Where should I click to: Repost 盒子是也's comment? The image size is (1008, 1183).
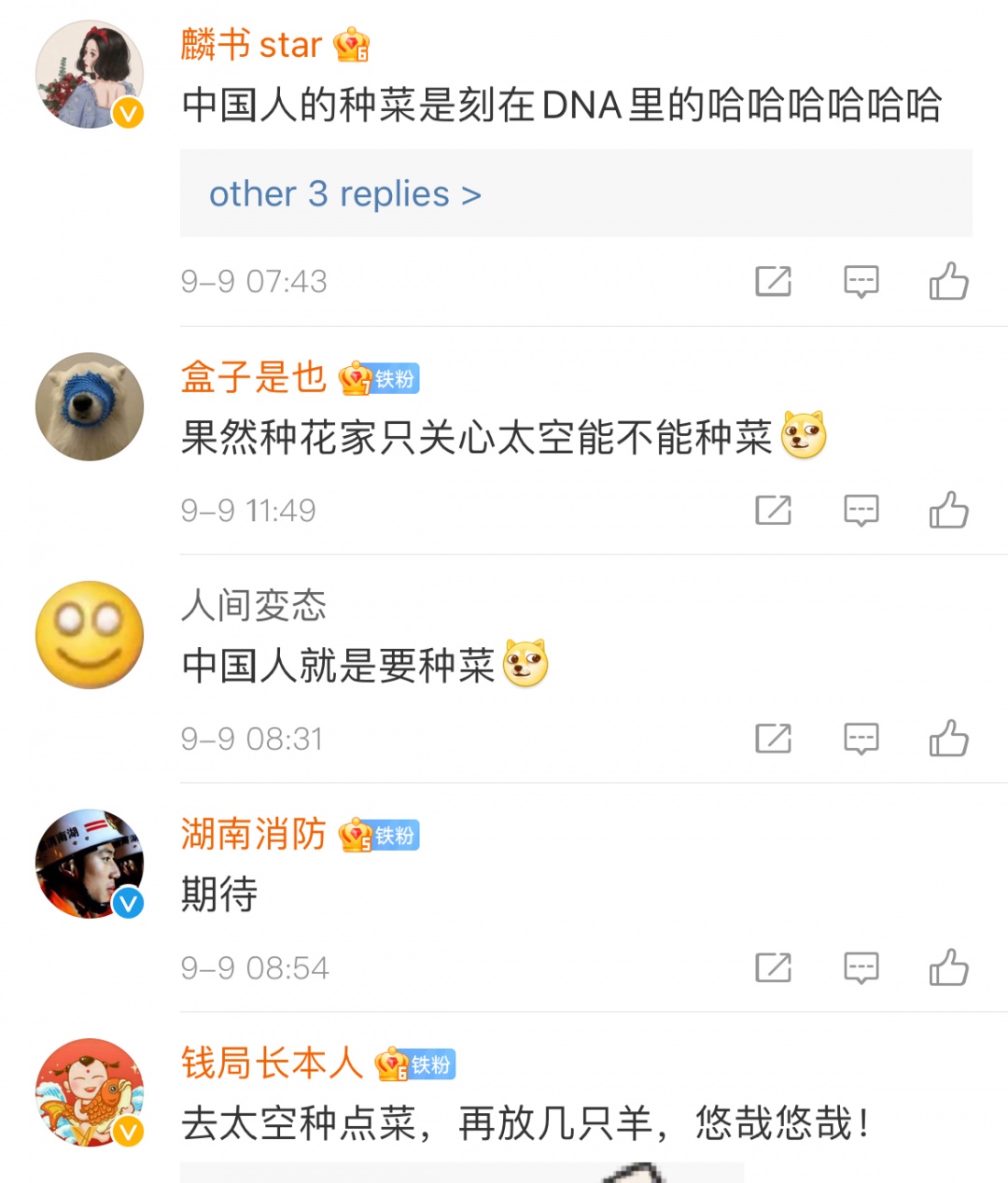click(773, 510)
